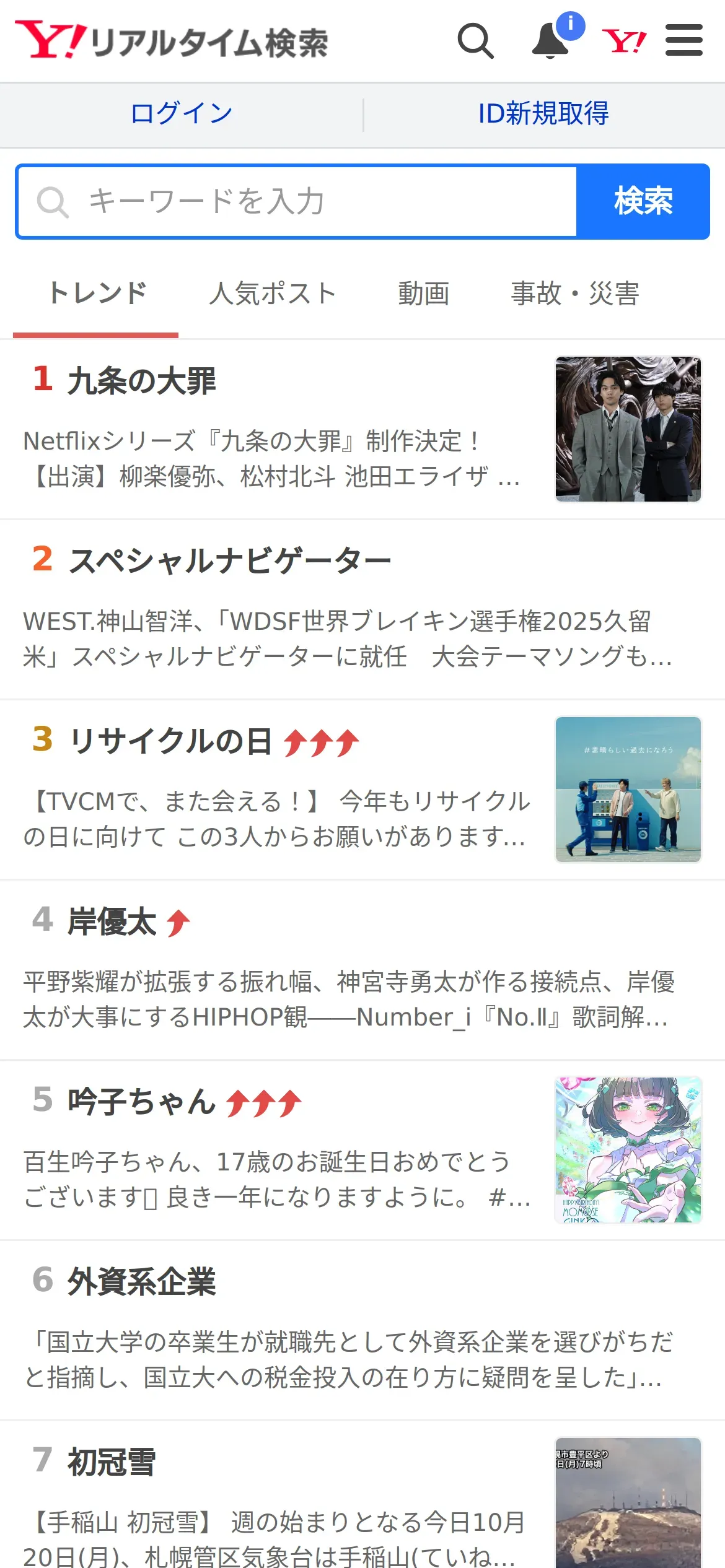View the 吟子ちゃん trend
Screen dimensions: 725x1568
(x=141, y=1102)
